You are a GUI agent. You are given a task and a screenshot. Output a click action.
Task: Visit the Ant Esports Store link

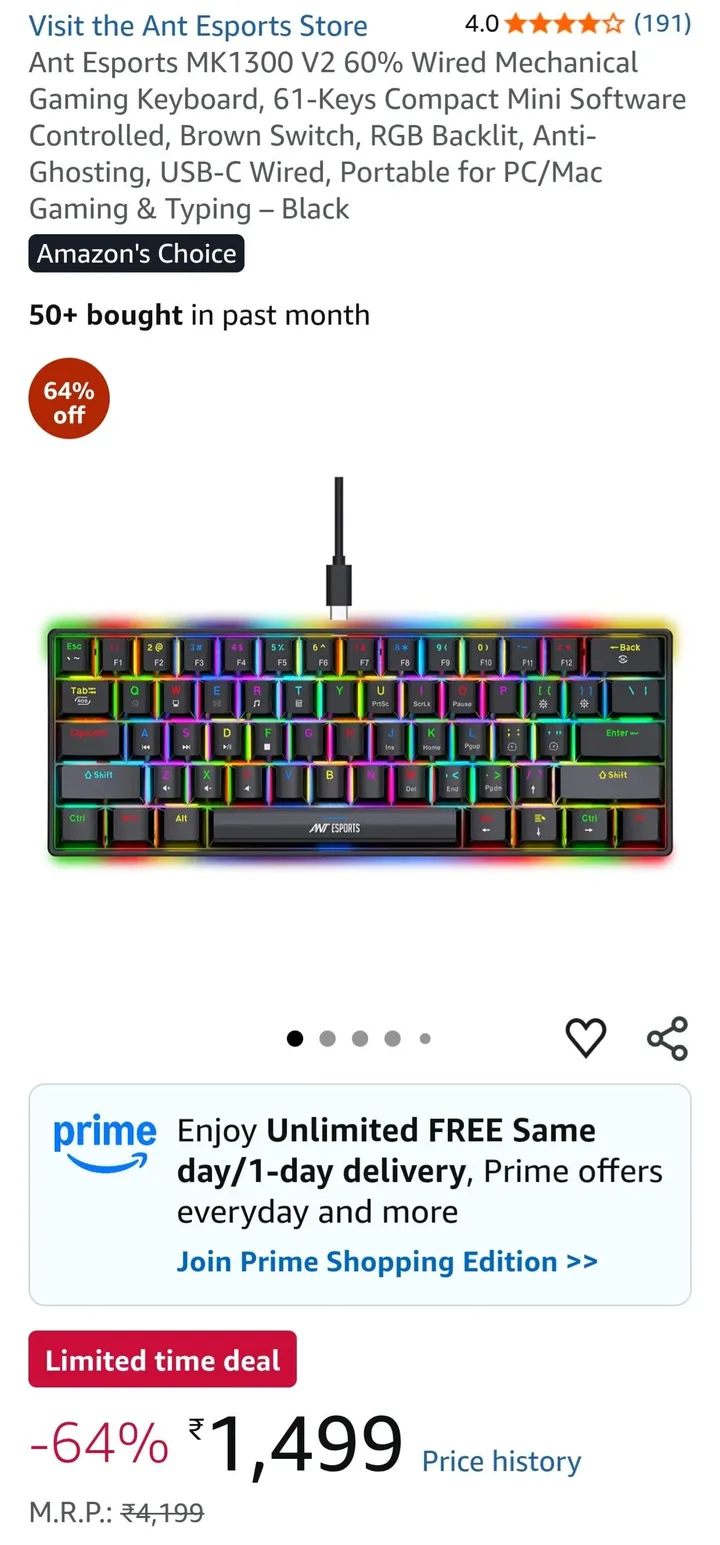click(x=198, y=25)
